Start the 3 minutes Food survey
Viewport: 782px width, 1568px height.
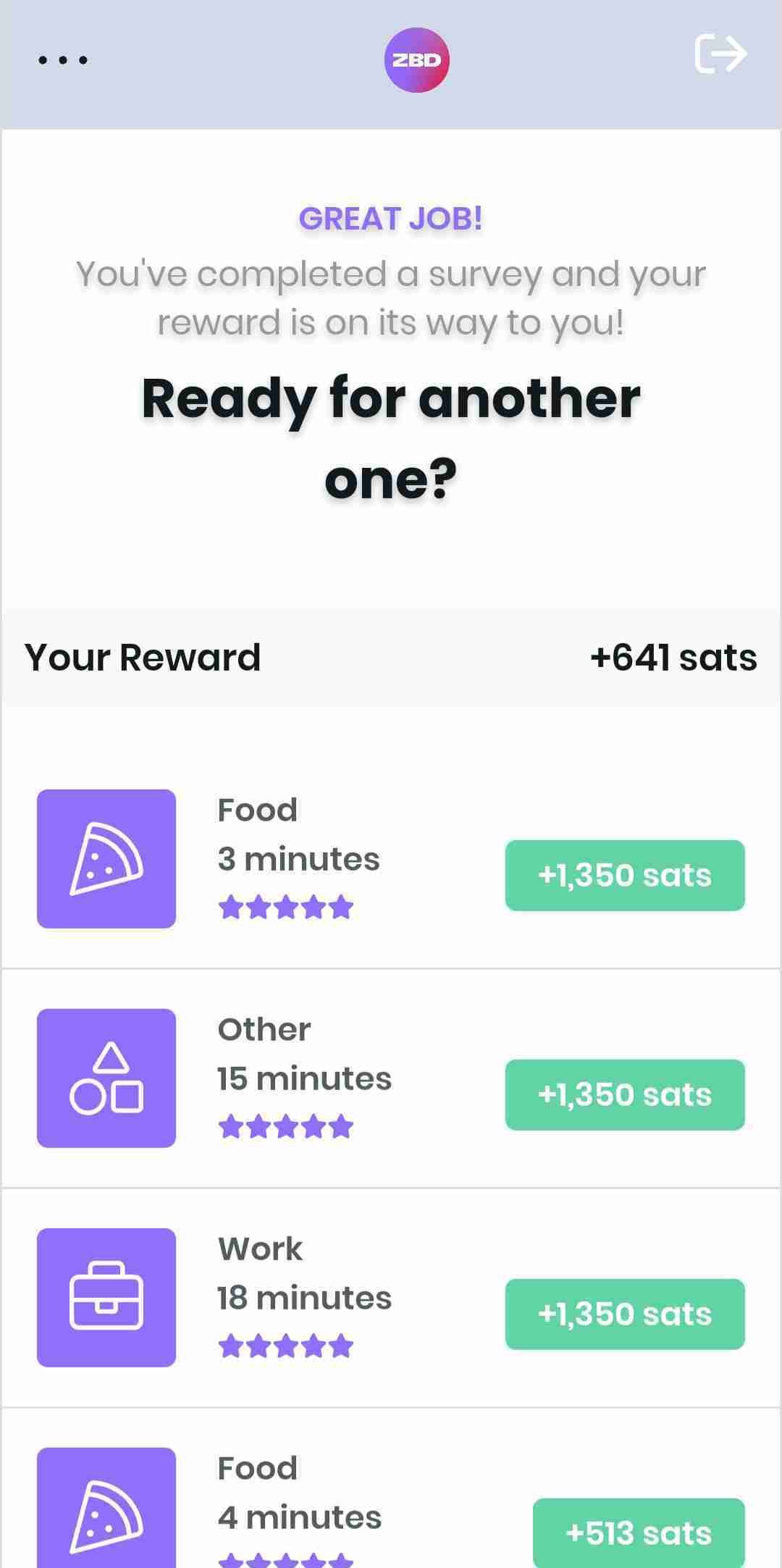[x=624, y=875]
